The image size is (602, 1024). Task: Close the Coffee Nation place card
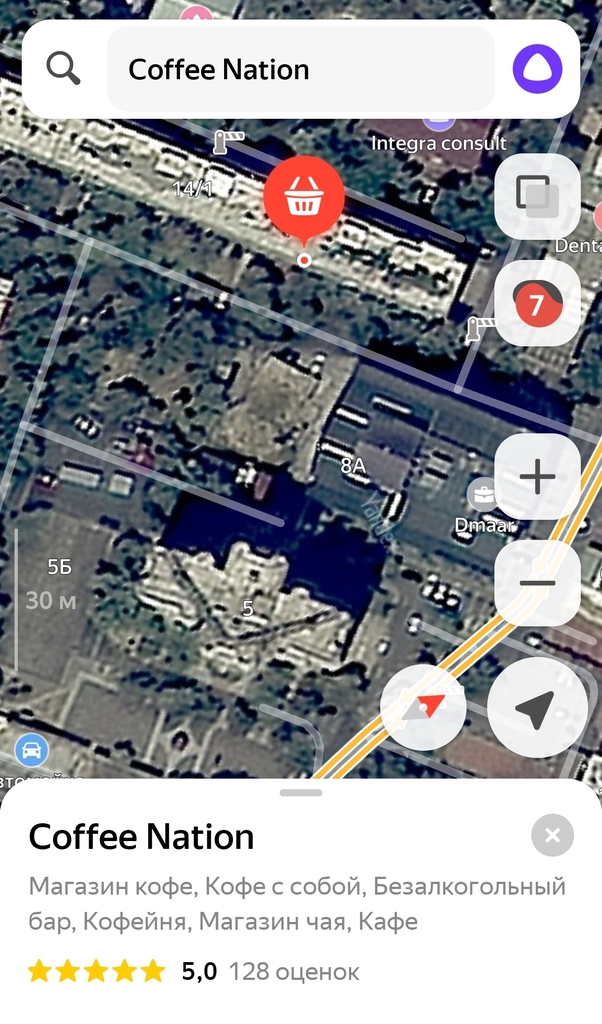point(552,835)
